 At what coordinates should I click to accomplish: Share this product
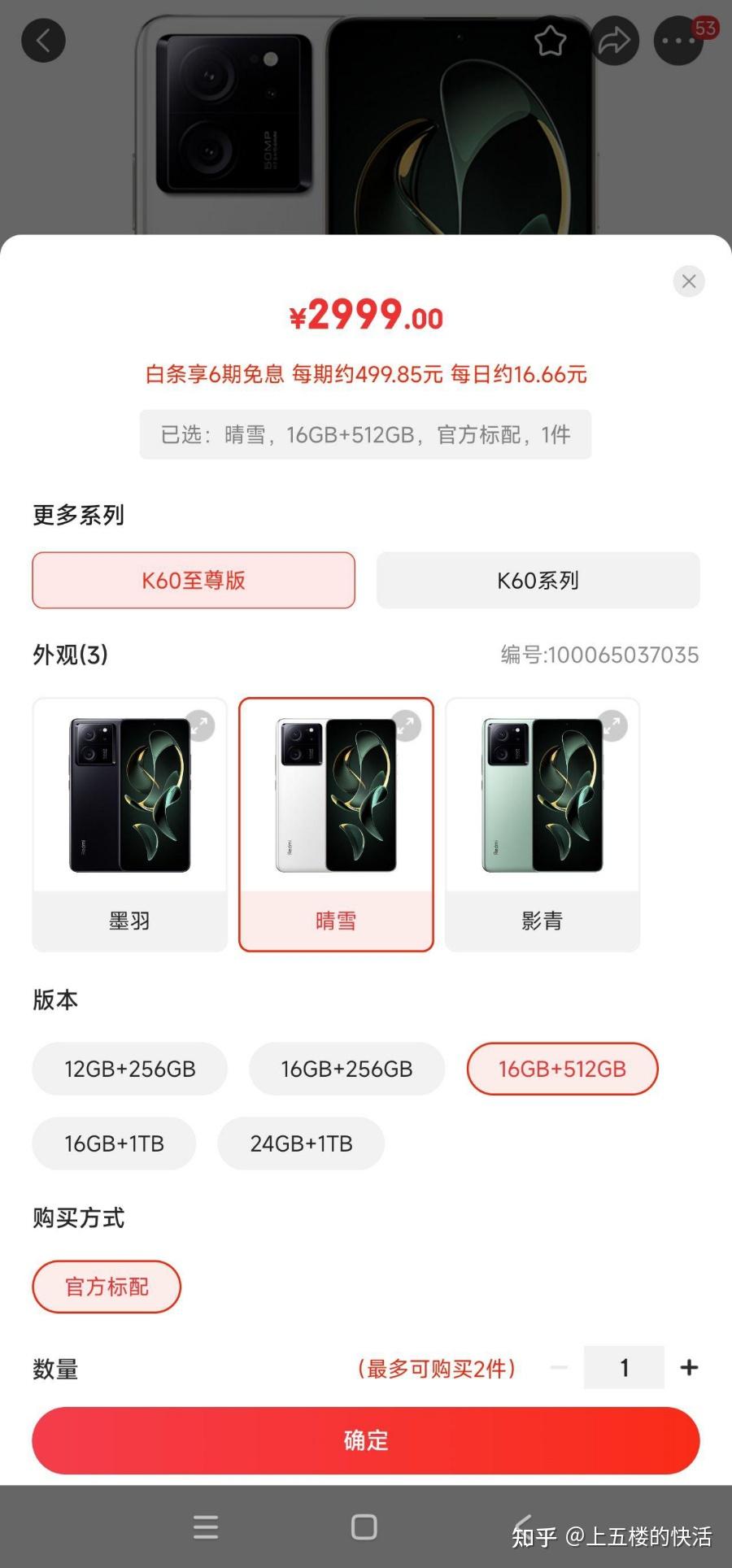tap(614, 40)
